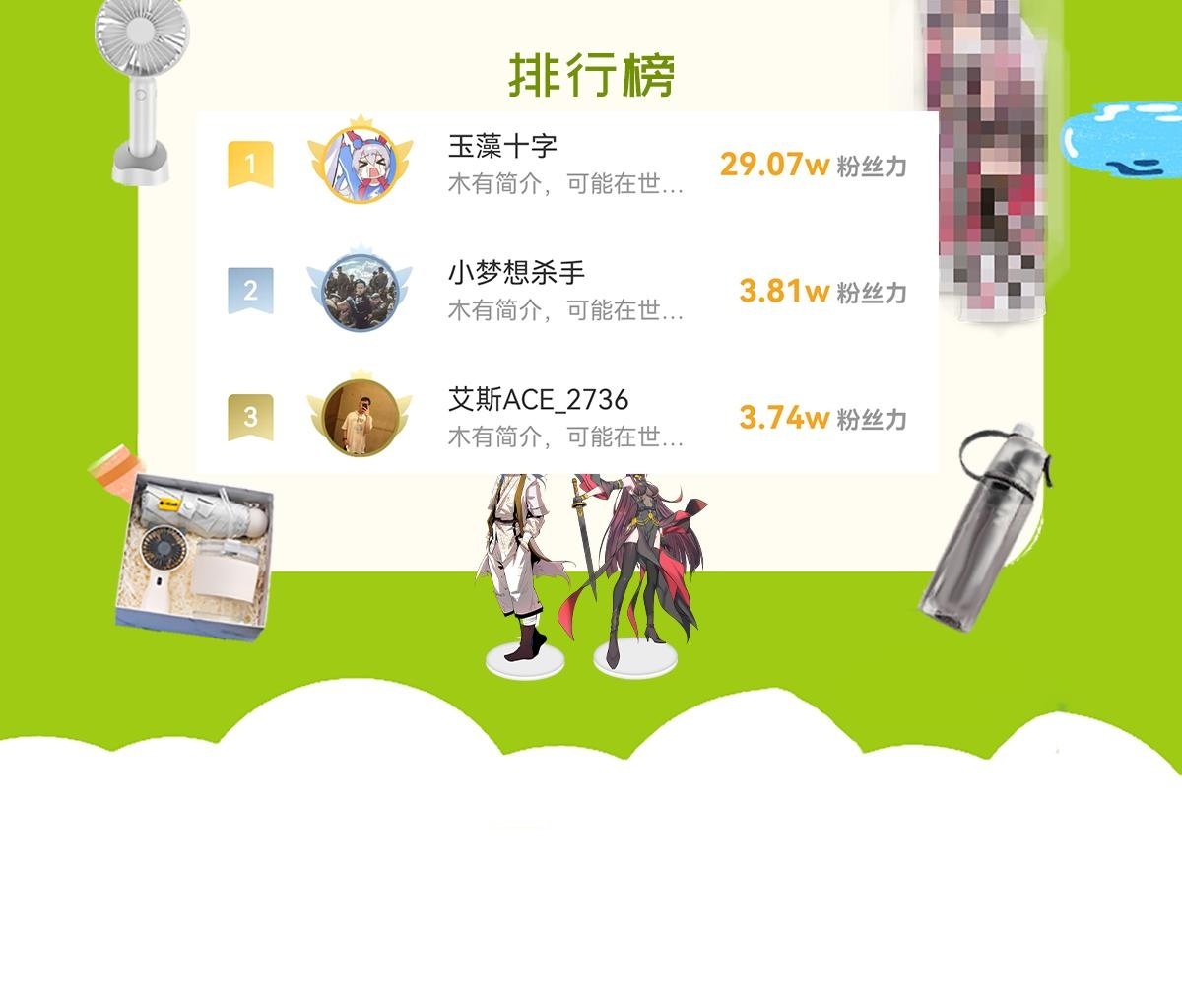Open third-ranked user 艾斯ACE_2736's profile
The height and width of the screenshot is (1008, 1182).
pyautogui.click(x=566, y=417)
